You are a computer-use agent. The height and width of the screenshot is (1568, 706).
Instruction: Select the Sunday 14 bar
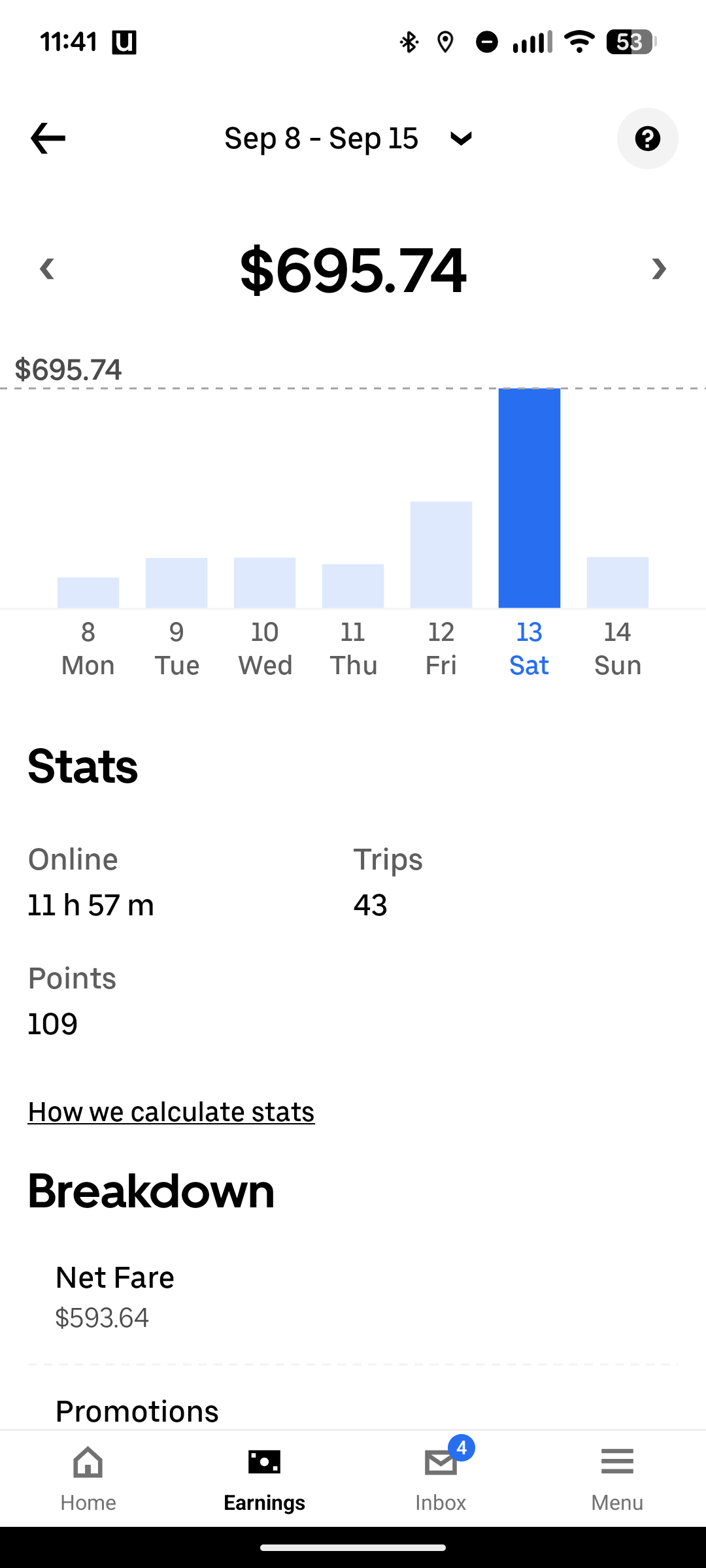pos(618,582)
